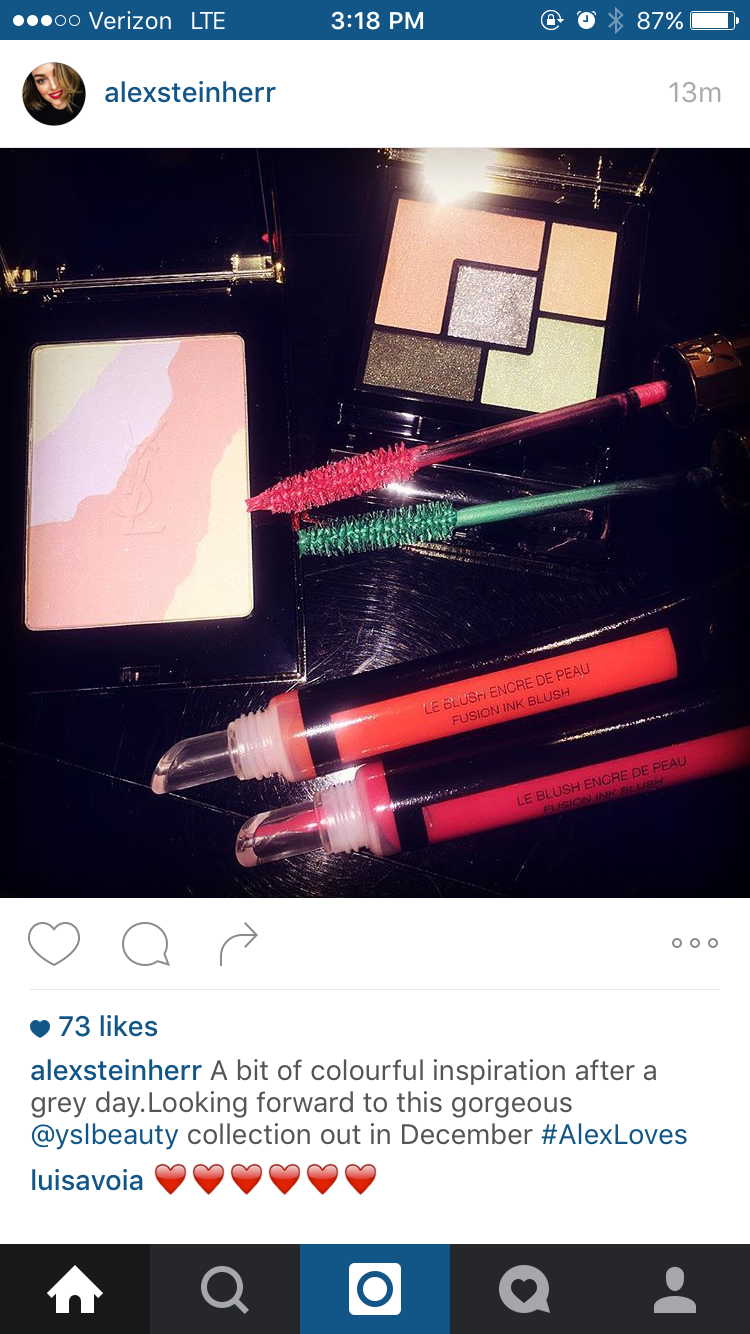Open the YSL makeup photo
This screenshot has height=1334, width=750.
pyautogui.click(x=375, y=523)
